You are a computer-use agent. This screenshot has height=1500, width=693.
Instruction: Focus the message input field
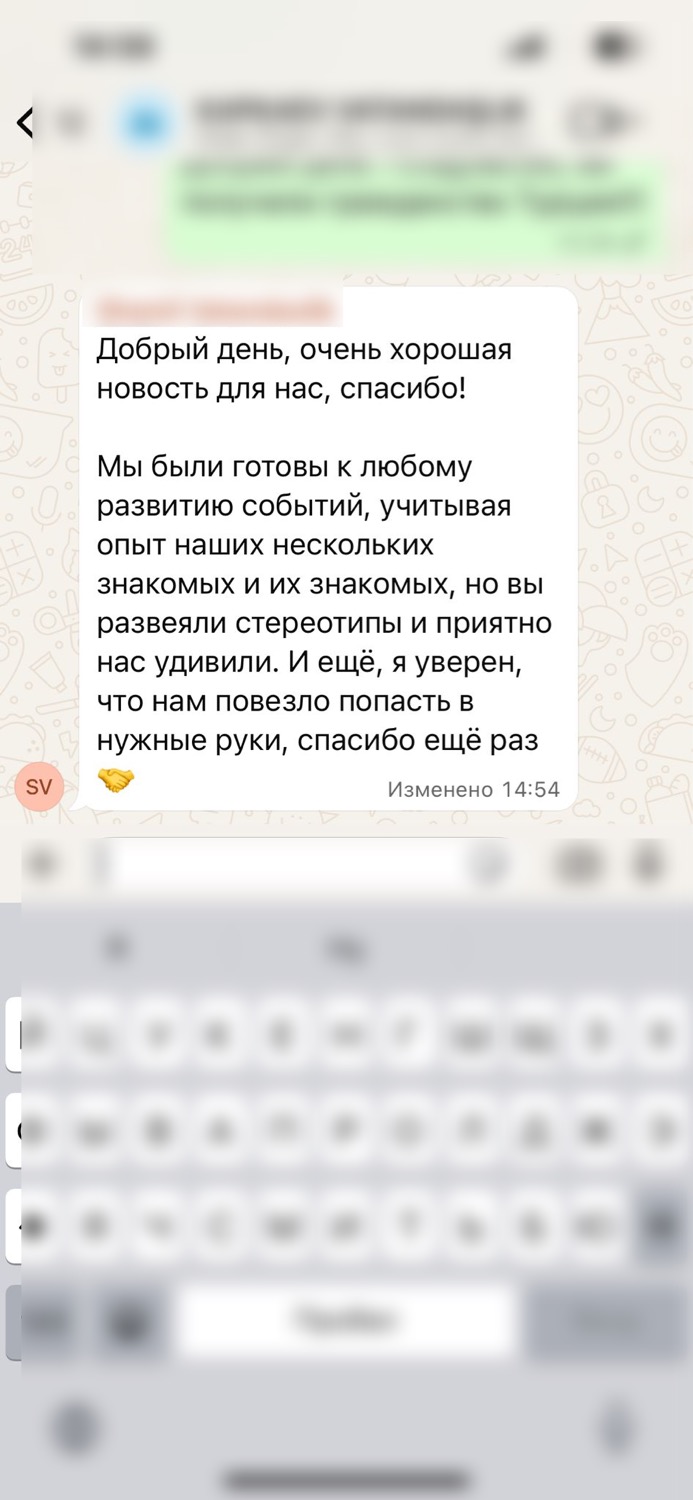click(290, 863)
